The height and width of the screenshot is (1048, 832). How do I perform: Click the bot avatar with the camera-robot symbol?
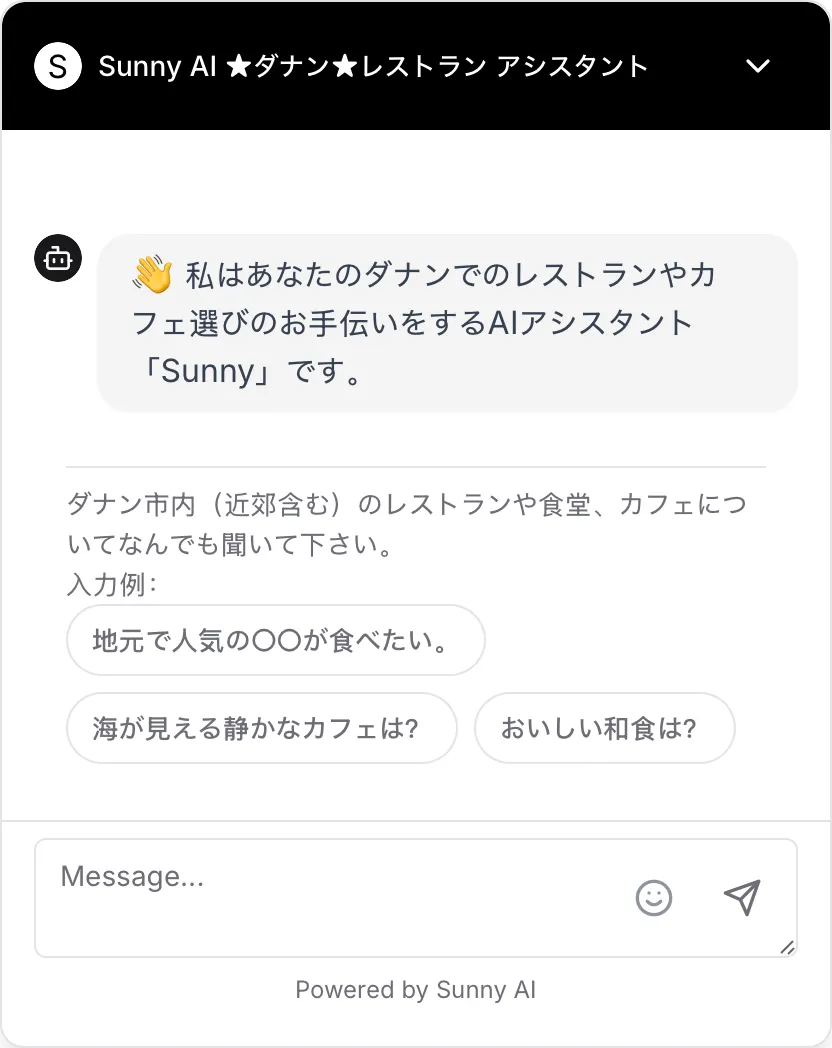pos(57,258)
